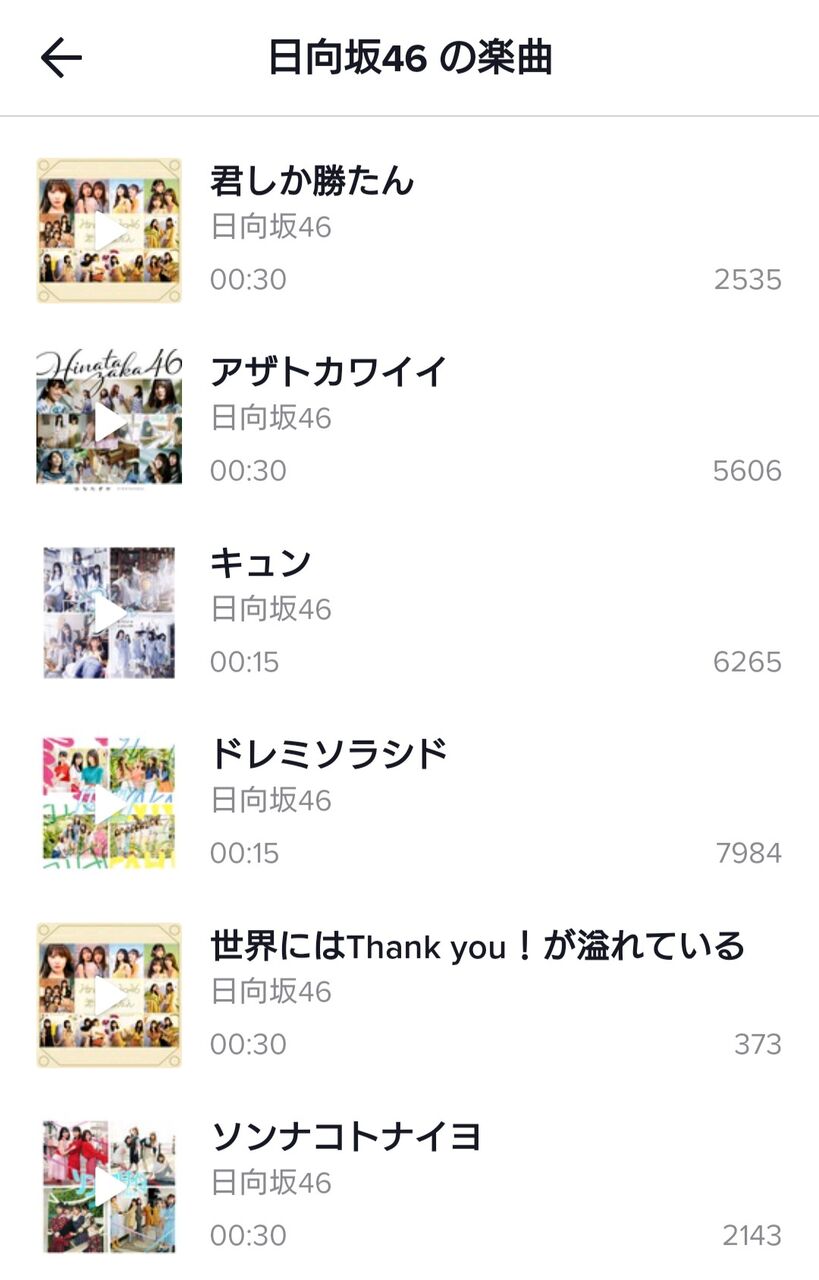Open the song 君しか勝たん
This screenshot has width=819, height=1280.
(x=311, y=182)
